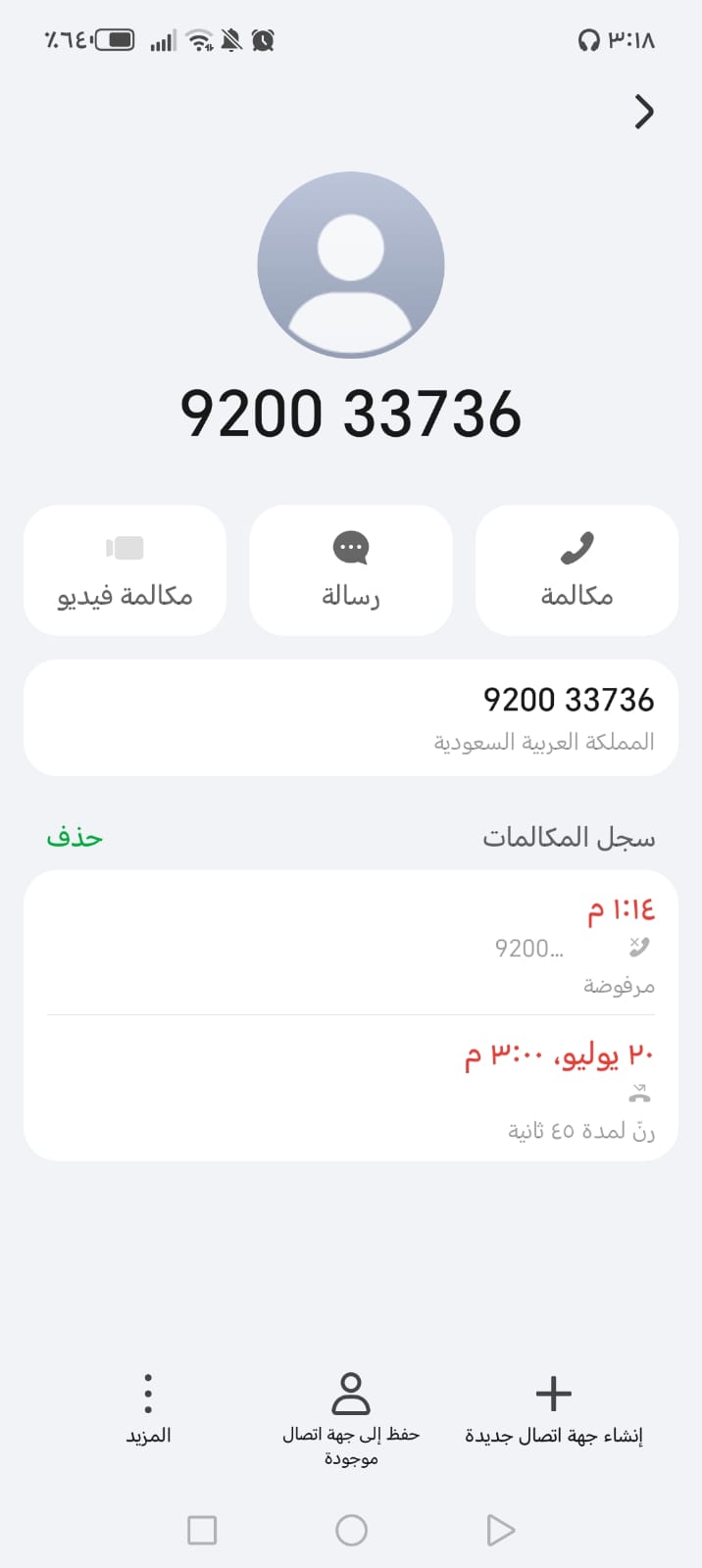Tap the contact avatar picture
The image size is (702, 1568).
[x=351, y=266]
